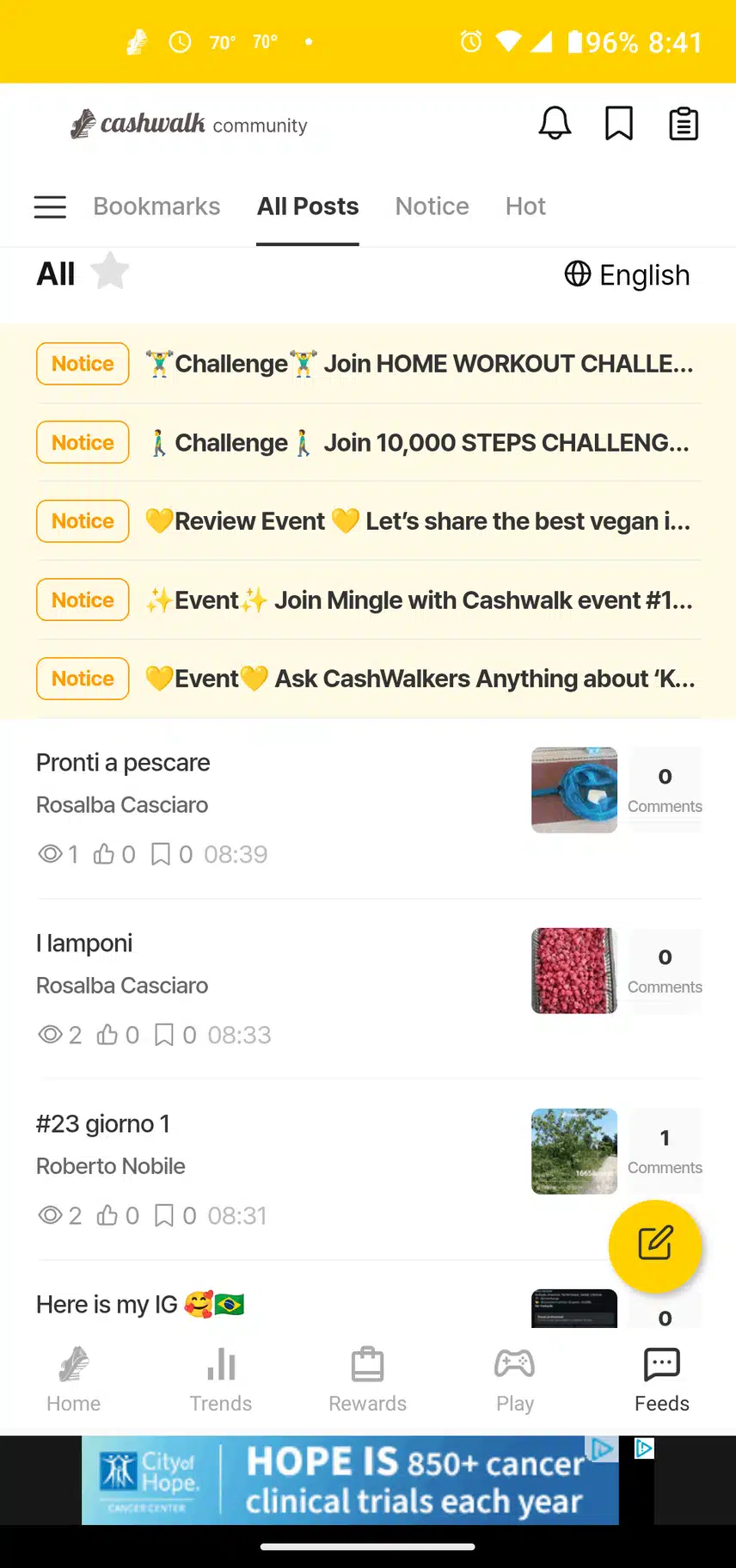Change language from English

627,275
